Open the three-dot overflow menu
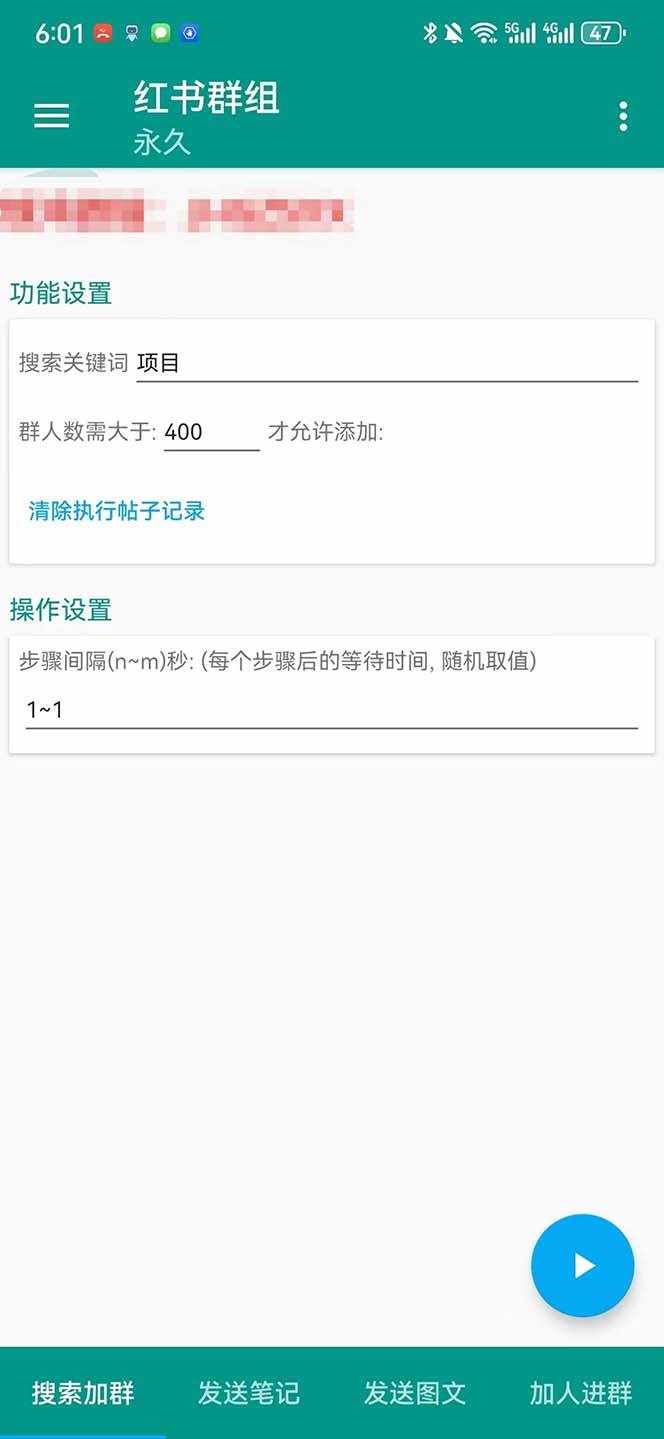The image size is (664, 1439). [x=623, y=116]
